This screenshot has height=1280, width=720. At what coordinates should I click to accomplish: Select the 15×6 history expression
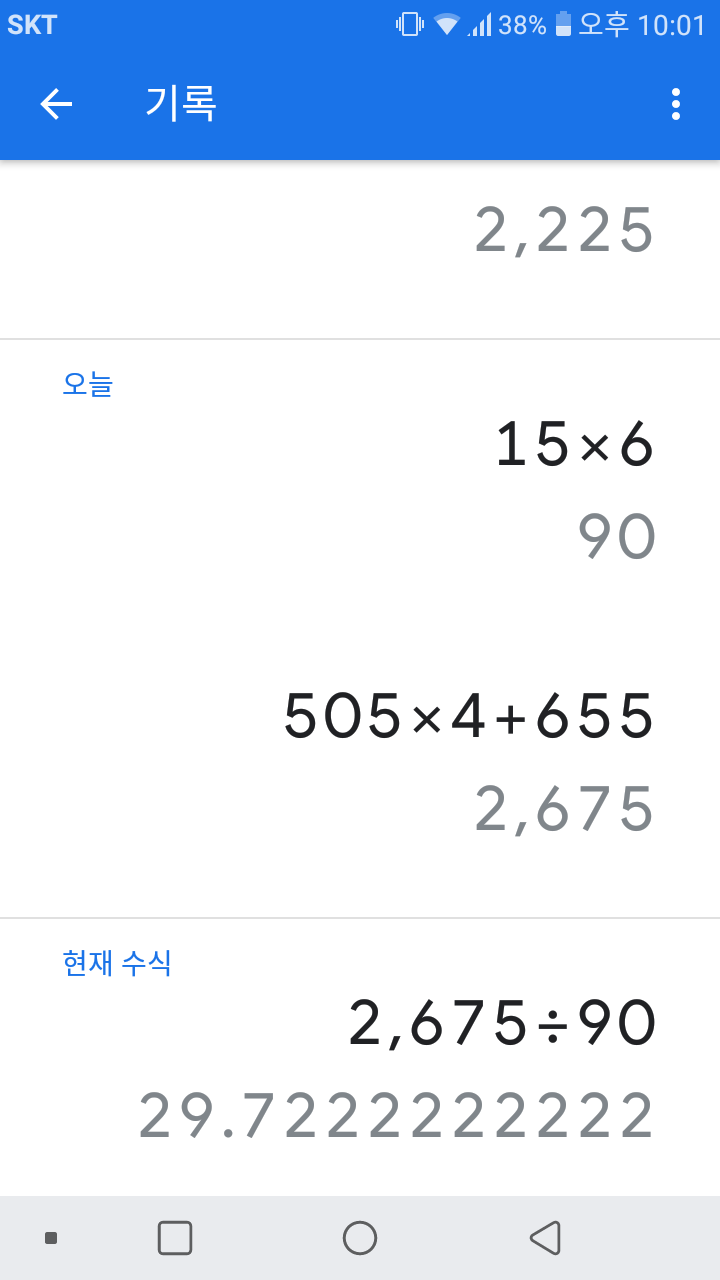(x=575, y=445)
